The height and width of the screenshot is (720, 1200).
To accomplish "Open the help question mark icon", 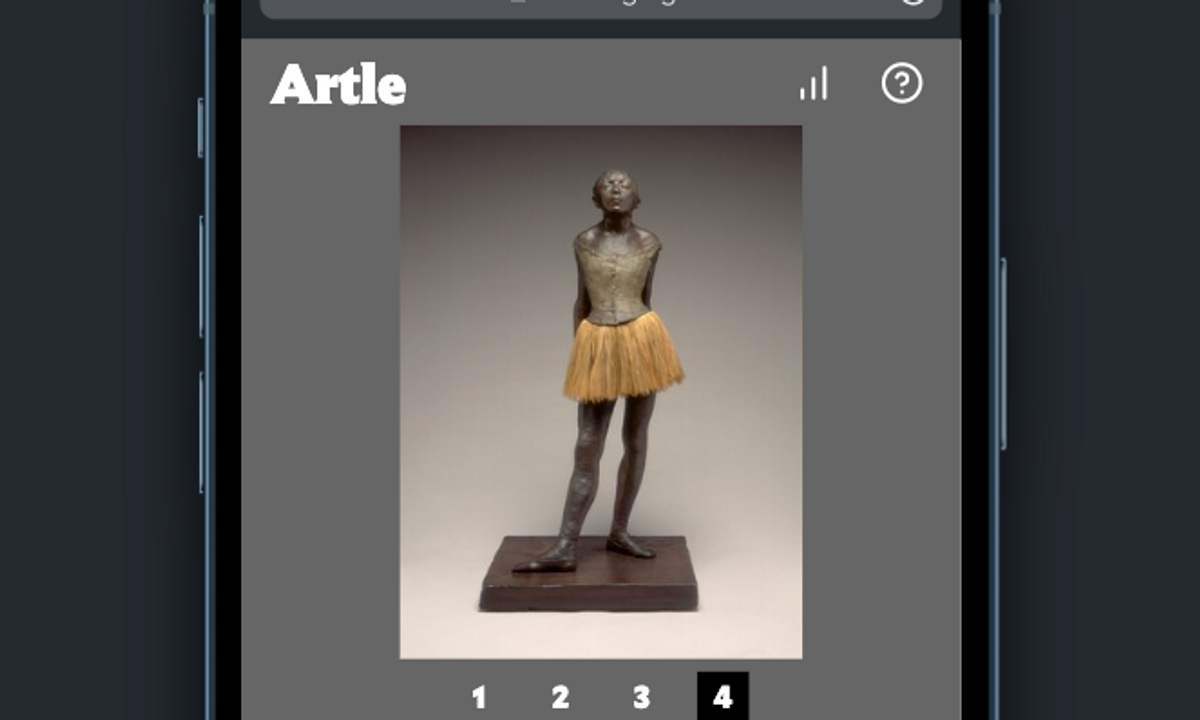I will point(901,84).
